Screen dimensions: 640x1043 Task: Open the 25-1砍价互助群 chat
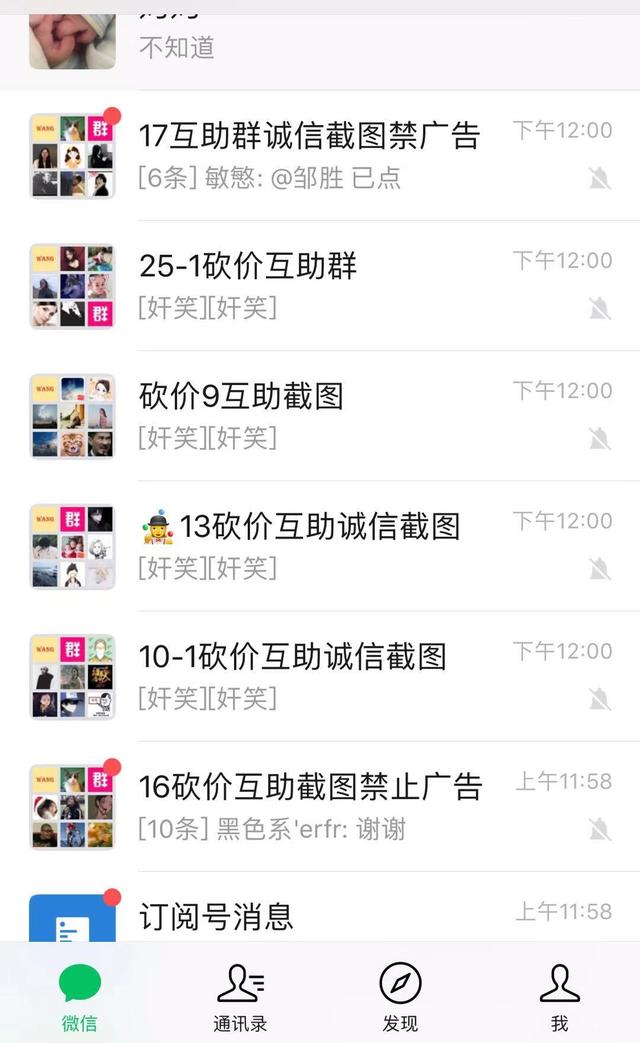[320, 286]
